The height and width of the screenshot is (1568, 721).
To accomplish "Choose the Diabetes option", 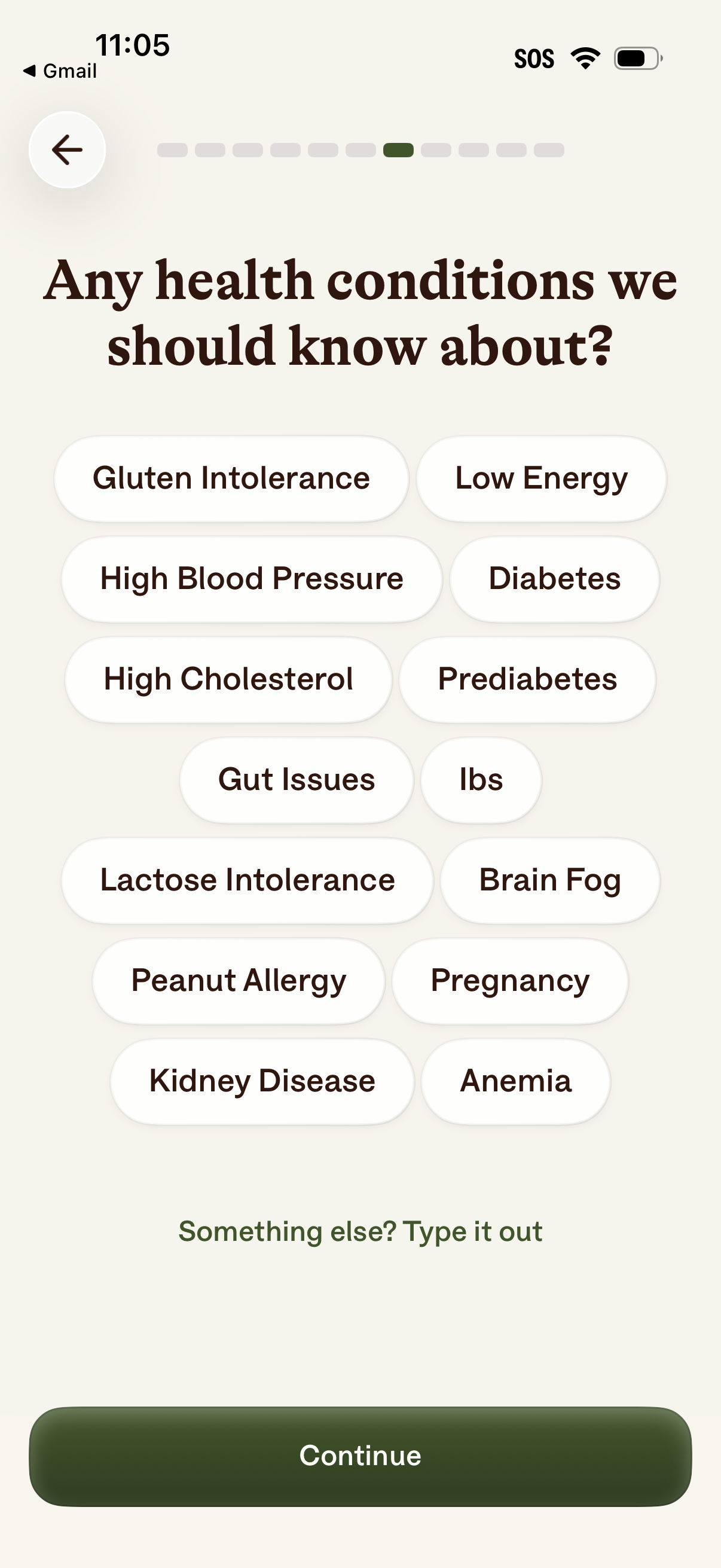I will coord(554,579).
